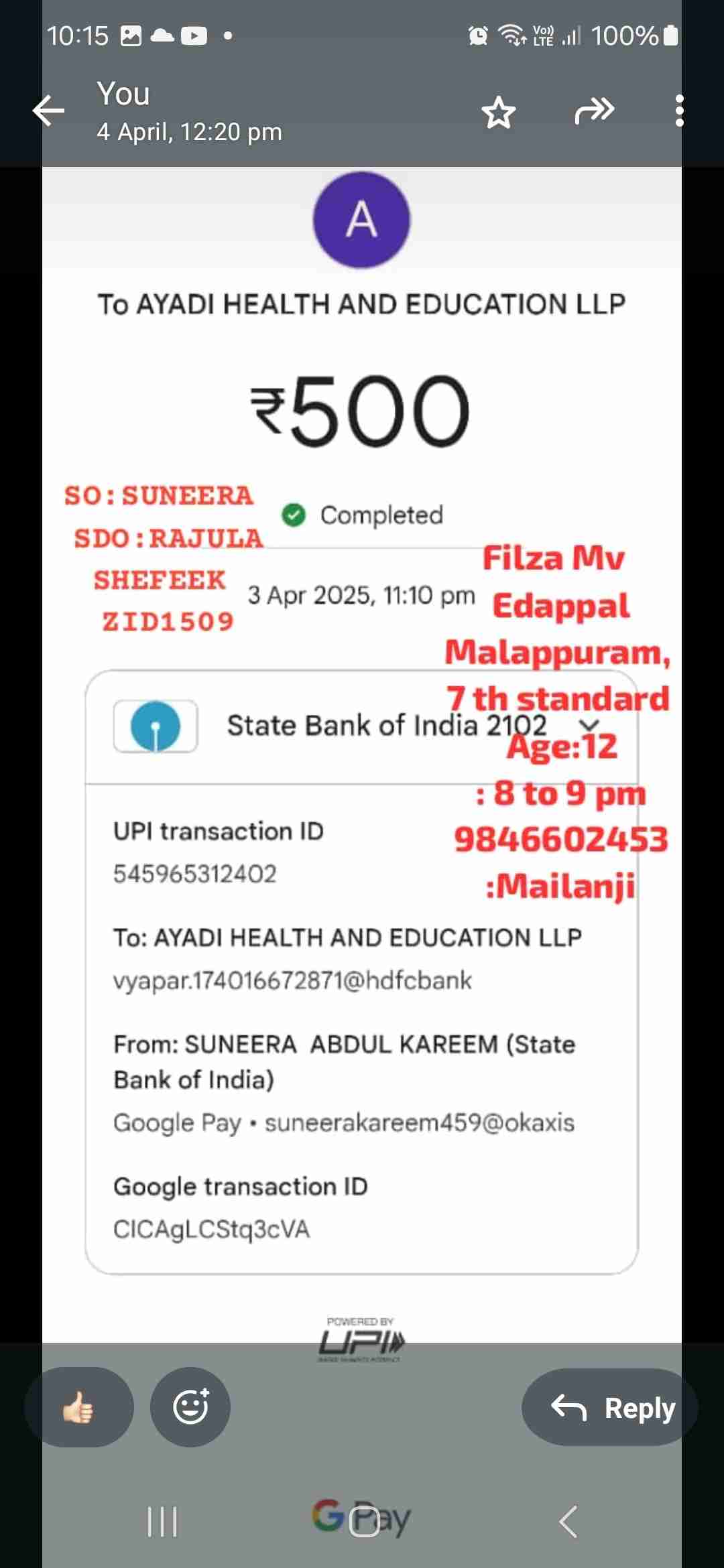Go back from the image viewer
The width and height of the screenshot is (724, 1568).
(49, 111)
